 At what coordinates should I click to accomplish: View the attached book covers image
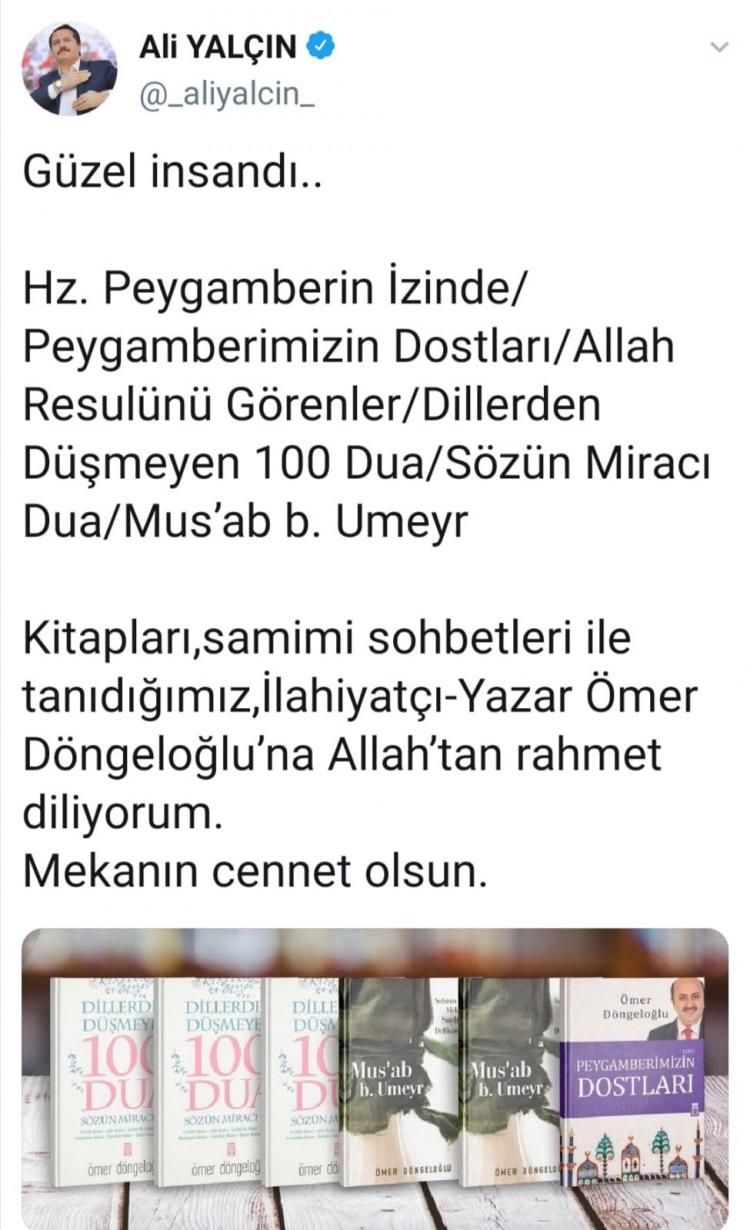tap(375, 1078)
